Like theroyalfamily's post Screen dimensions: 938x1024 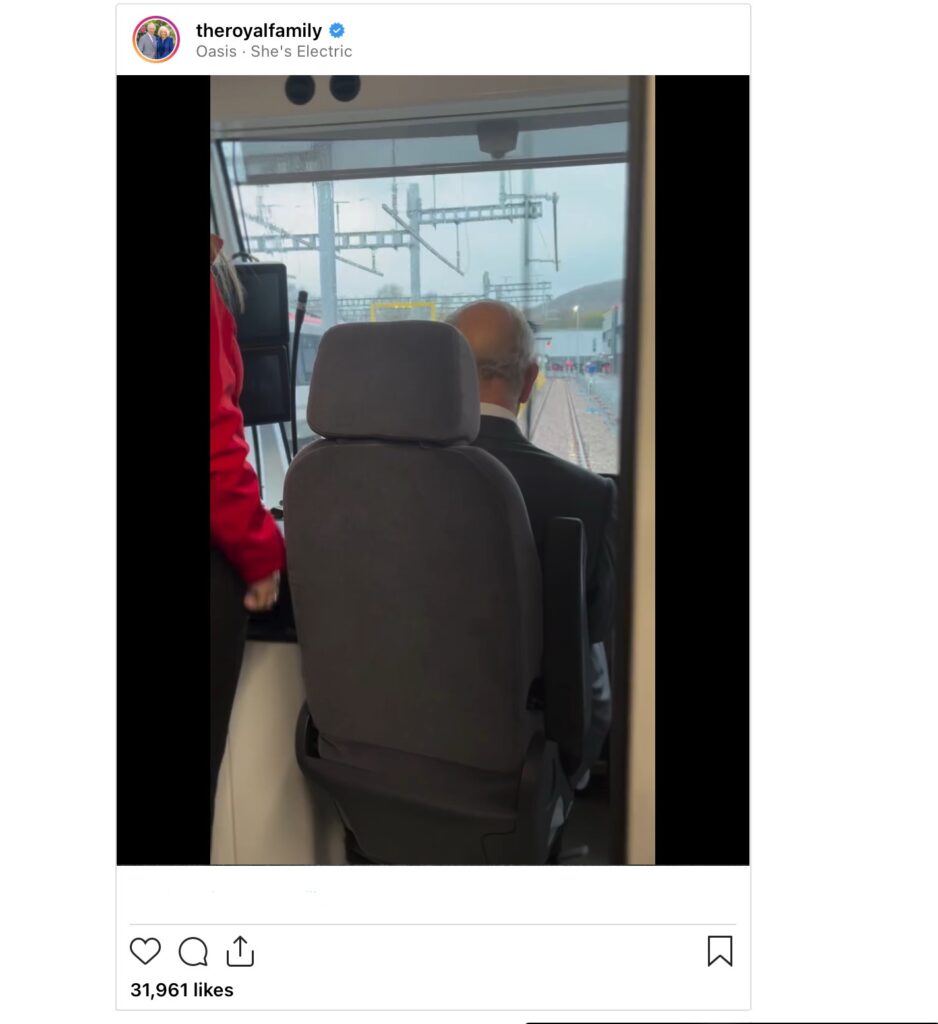[x=145, y=951]
